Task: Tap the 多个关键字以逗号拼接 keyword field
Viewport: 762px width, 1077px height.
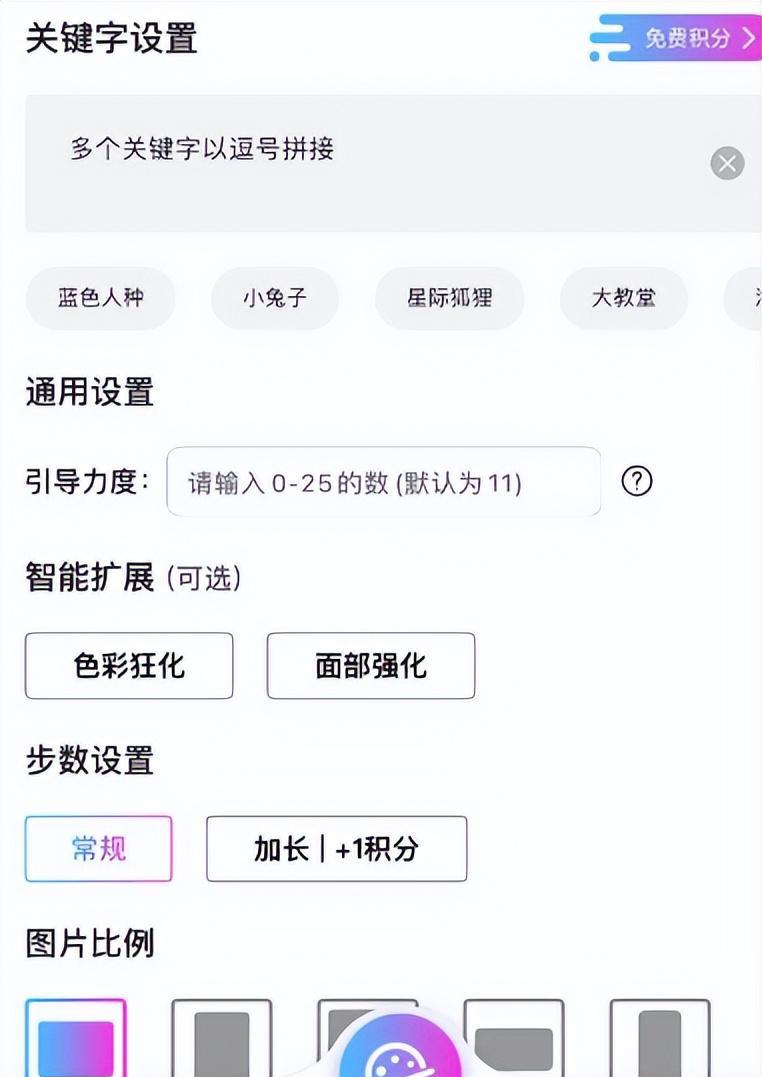Action: pyautogui.click(x=360, y=162)
